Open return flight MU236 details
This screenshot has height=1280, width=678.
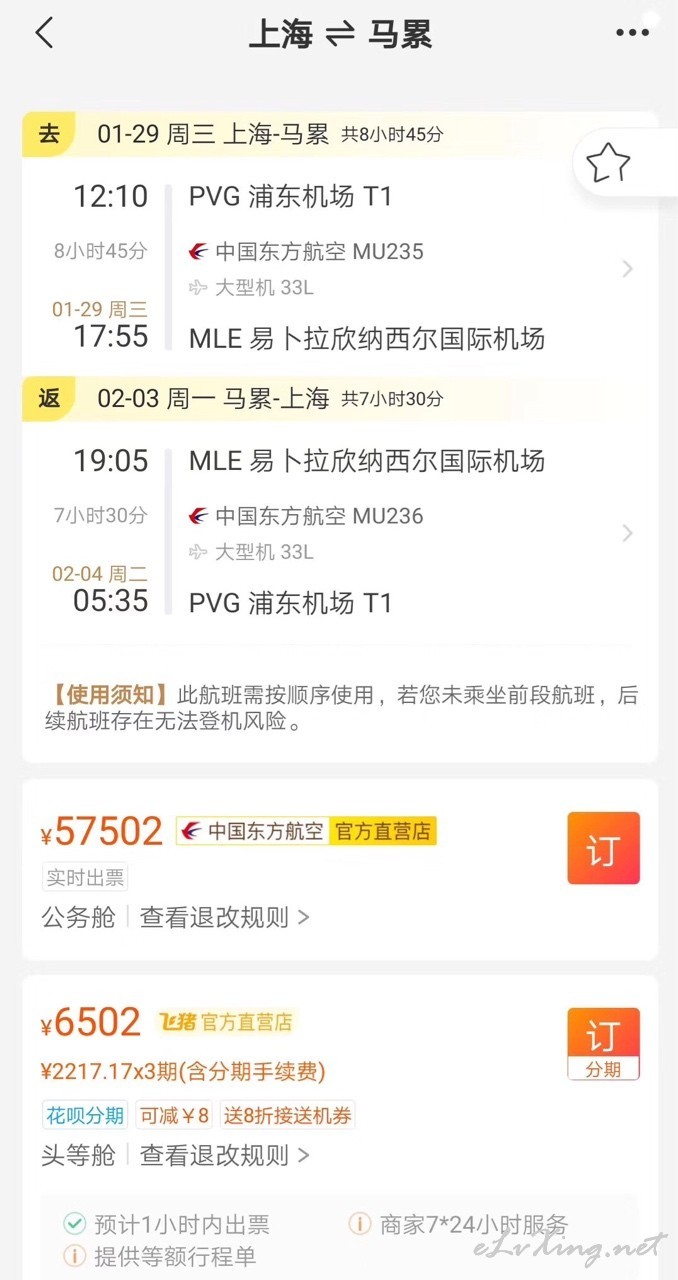pos(340,532)
